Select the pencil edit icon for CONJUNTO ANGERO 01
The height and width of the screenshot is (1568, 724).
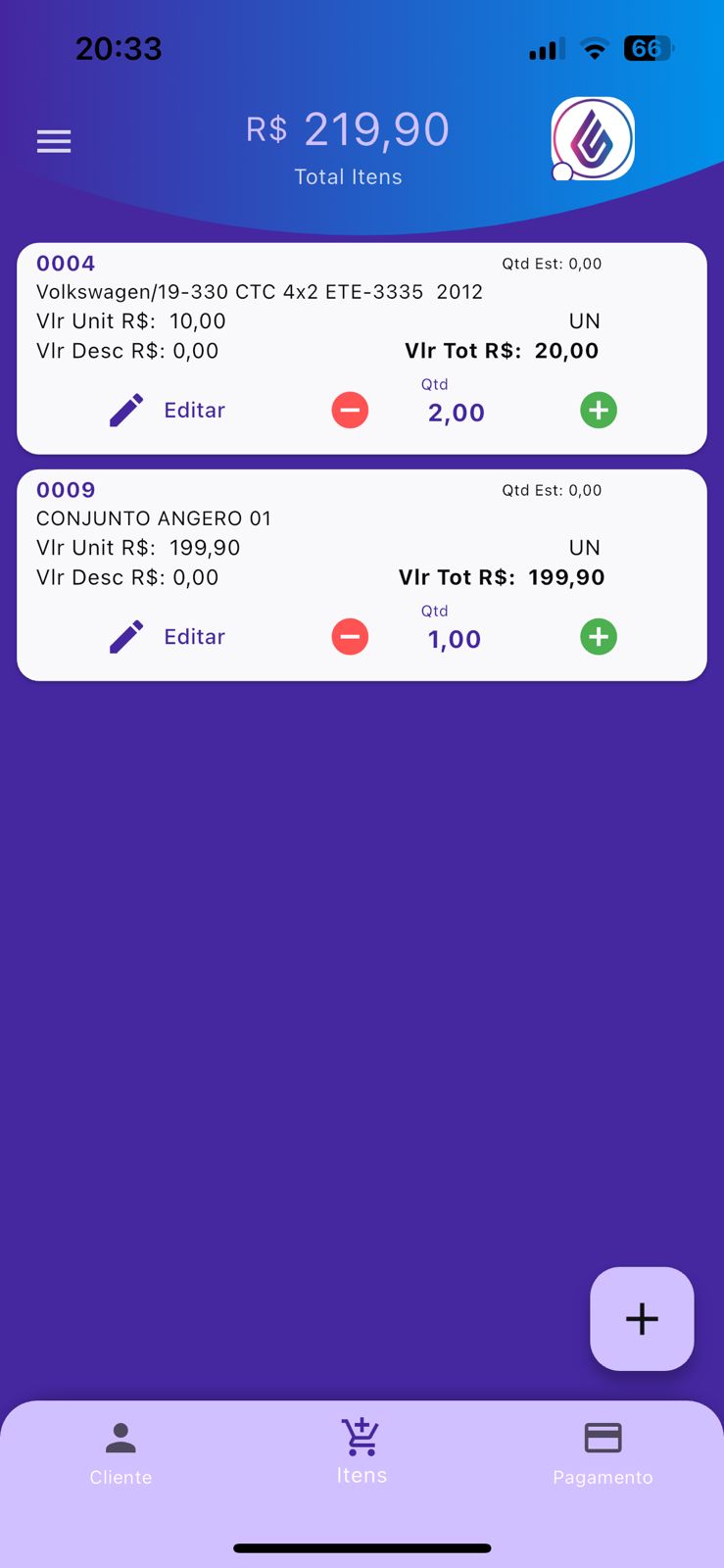[x=125, y=636]
